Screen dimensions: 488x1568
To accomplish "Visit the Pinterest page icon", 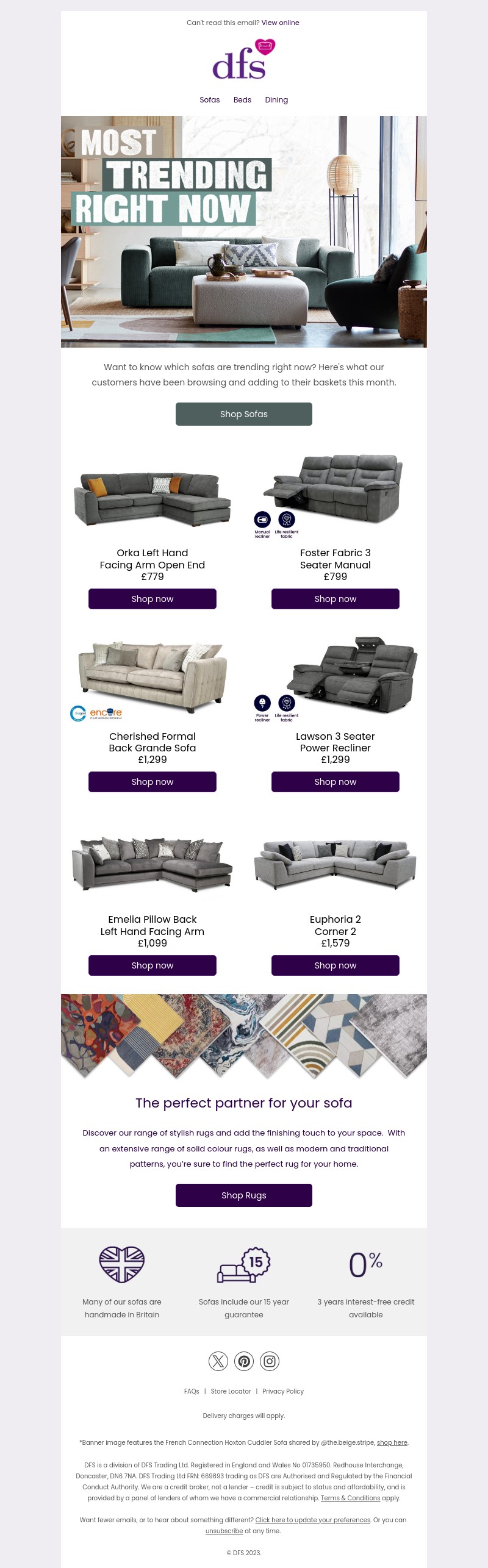I will pyautogui.click(x=244, y=1361).
